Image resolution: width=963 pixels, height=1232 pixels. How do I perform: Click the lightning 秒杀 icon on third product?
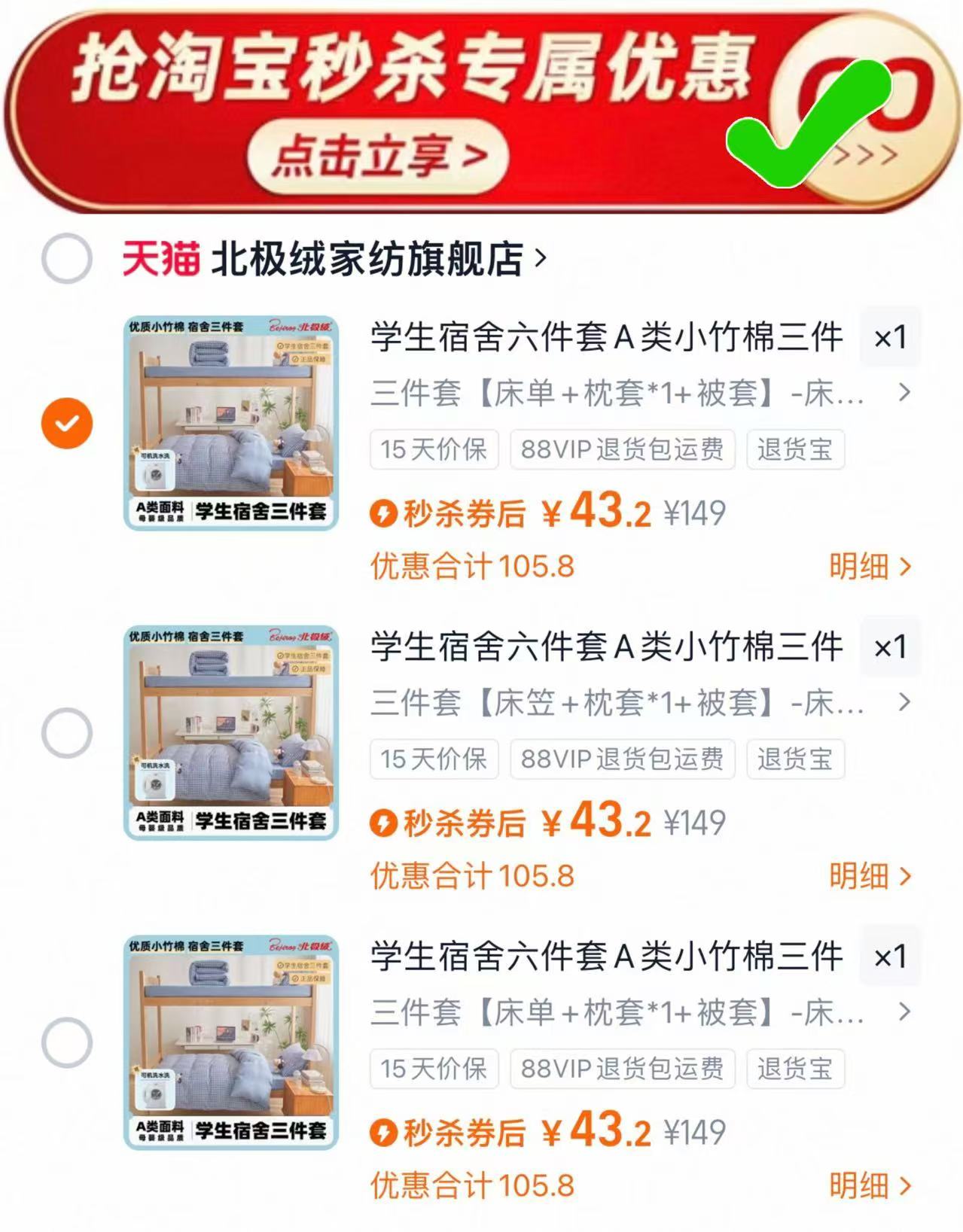coord(386,1133)
